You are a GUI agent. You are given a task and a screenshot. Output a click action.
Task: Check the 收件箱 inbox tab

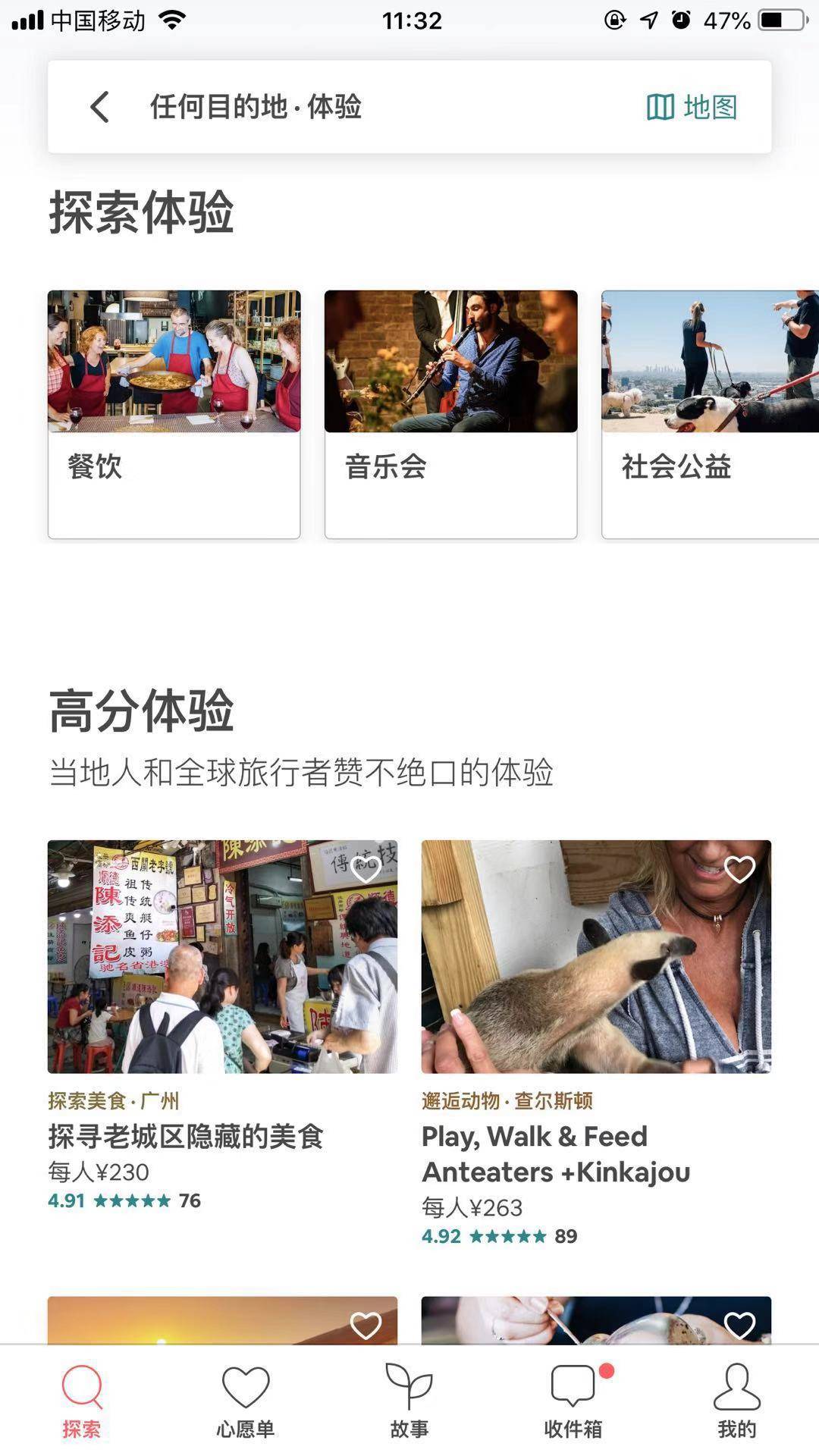[573, 1401]
